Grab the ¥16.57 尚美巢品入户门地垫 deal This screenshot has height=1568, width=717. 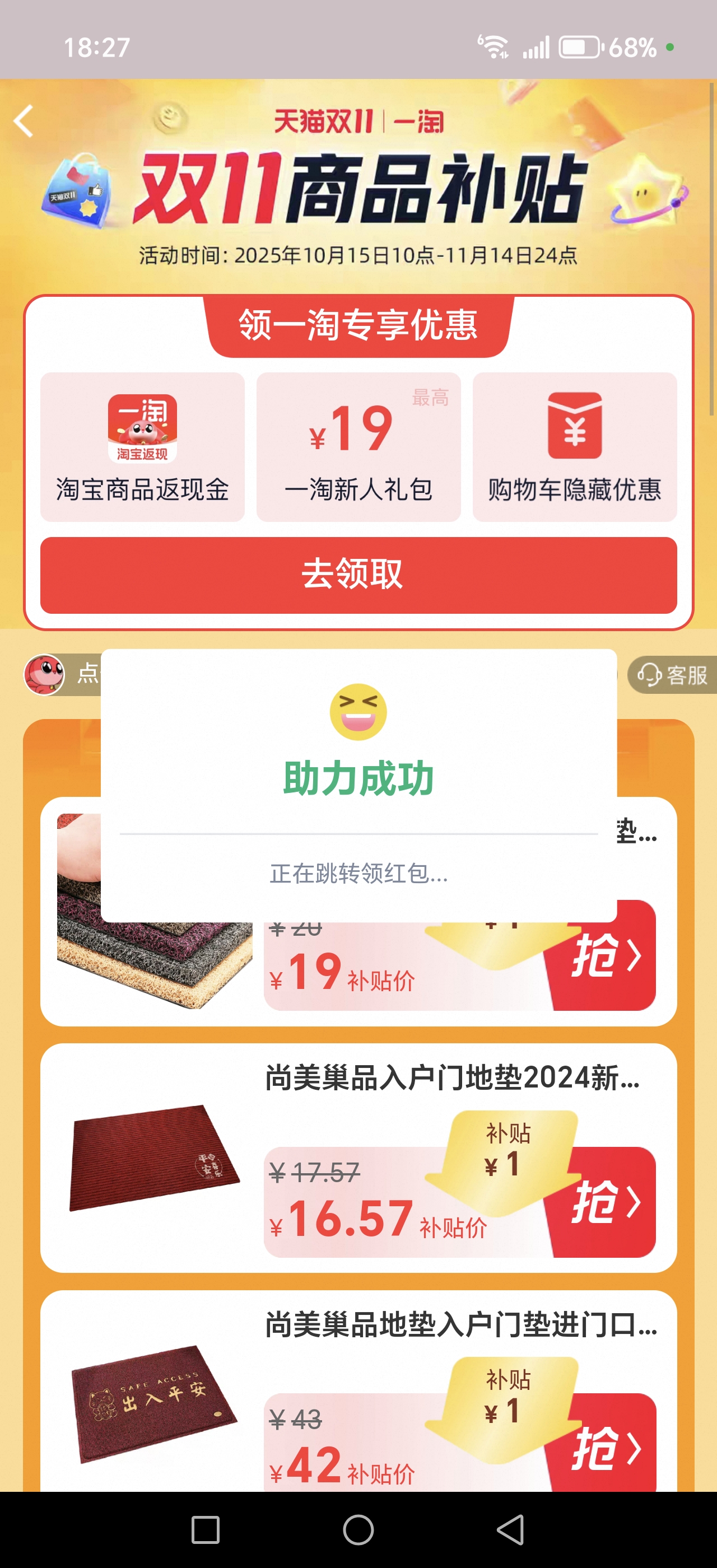(606, 1202)
